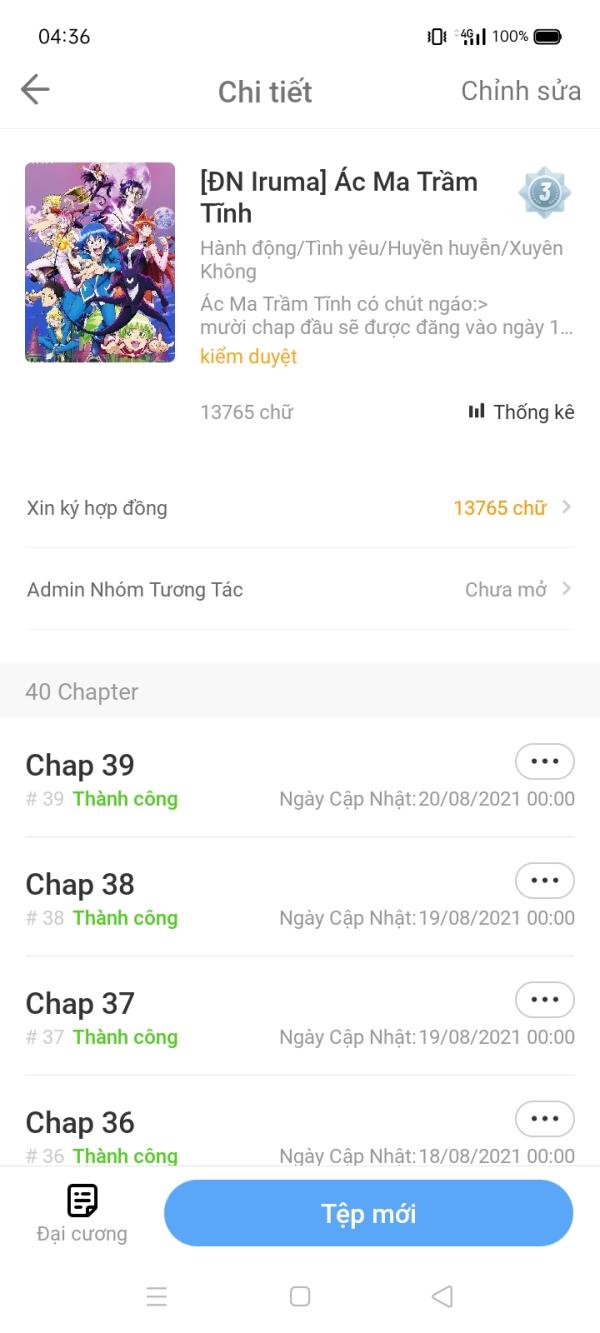Open Chỉnh sửa to edit the story
This screenshot has height=1333, width=600.
point(520,91)
